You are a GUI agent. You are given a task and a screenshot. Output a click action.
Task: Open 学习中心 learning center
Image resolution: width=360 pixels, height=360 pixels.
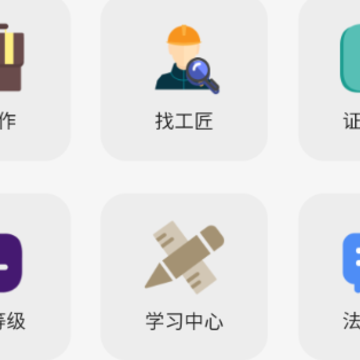click(184, 277)
